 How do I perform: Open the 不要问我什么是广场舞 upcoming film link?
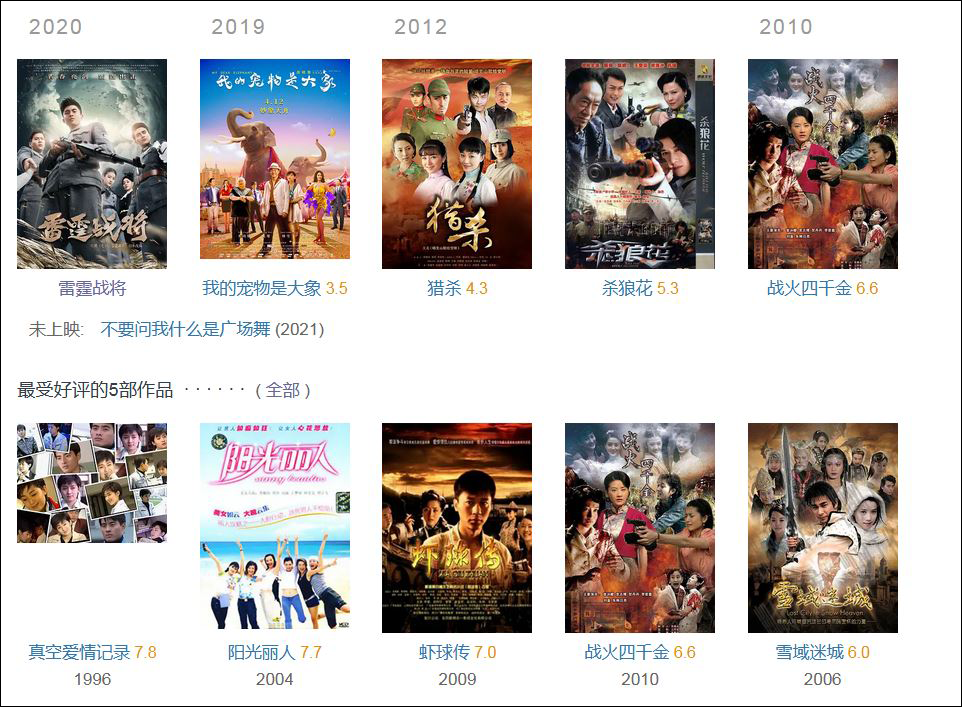click(x=185, y=329)
